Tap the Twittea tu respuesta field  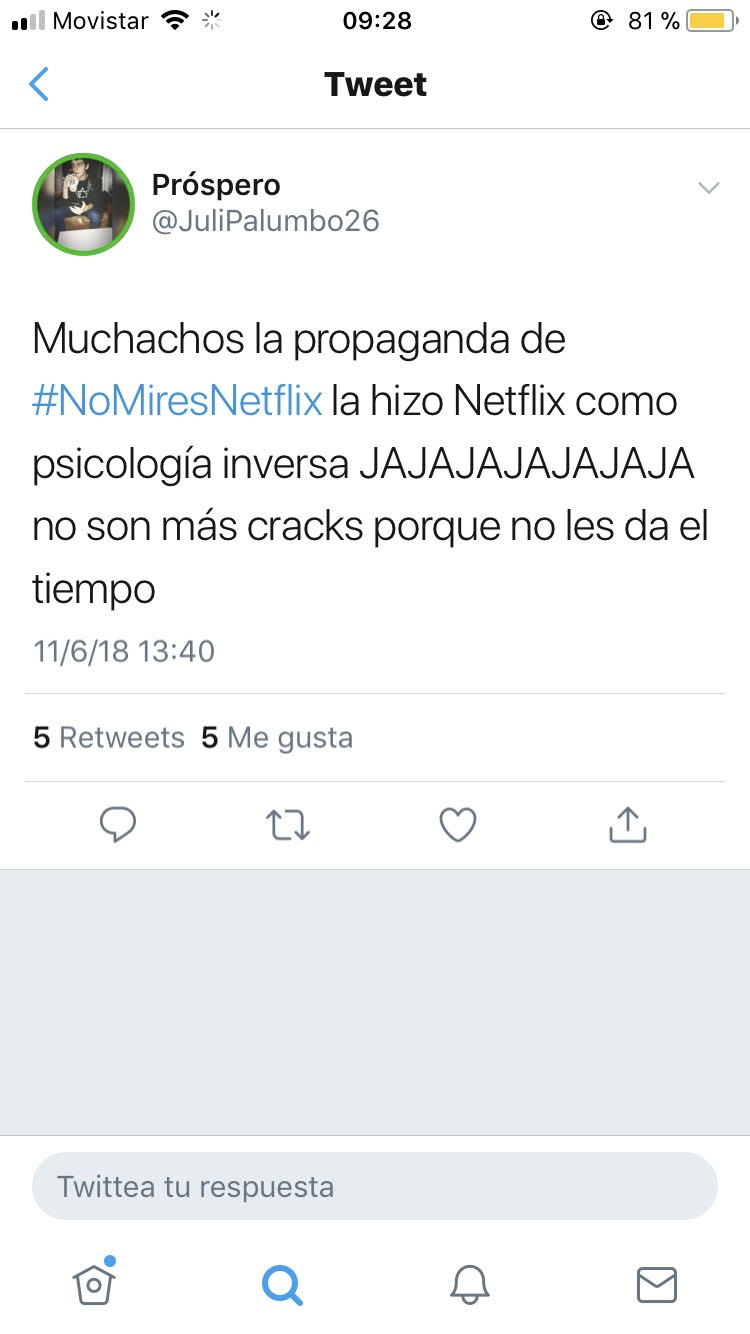[x=375, y=1187]
